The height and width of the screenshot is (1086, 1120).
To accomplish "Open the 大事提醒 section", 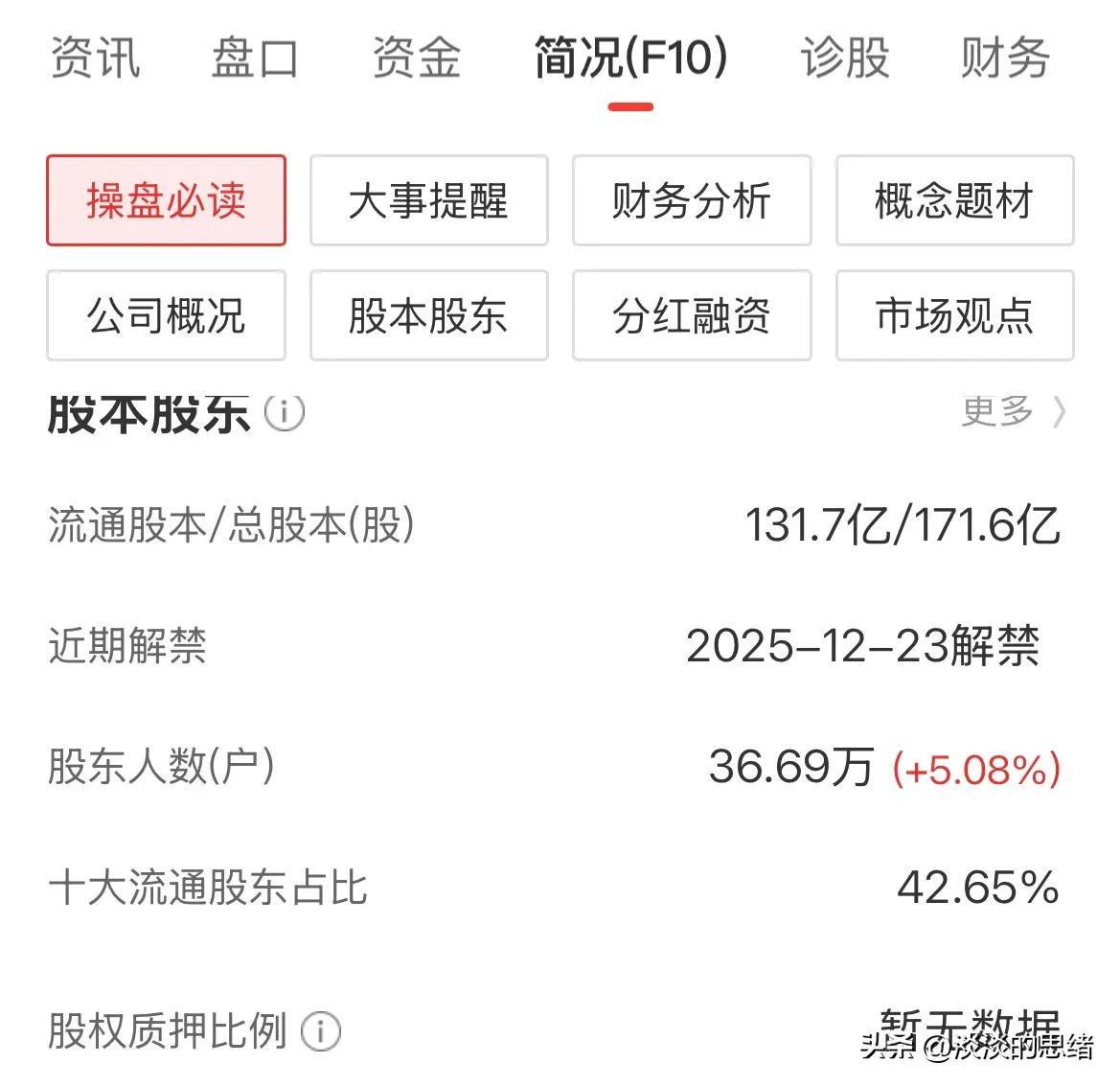I will [x=428, y=200].
